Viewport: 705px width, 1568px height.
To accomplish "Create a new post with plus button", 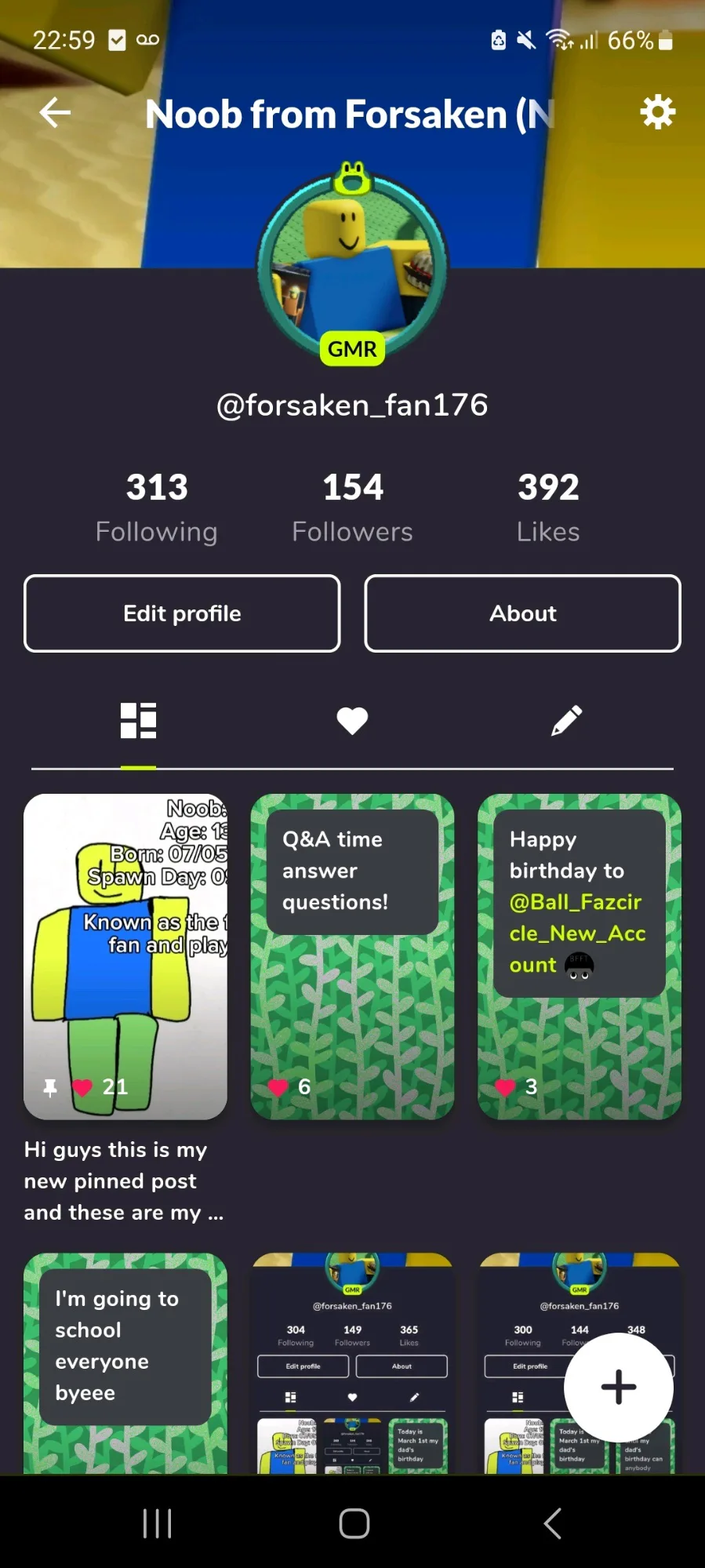I will point(618,1387).
